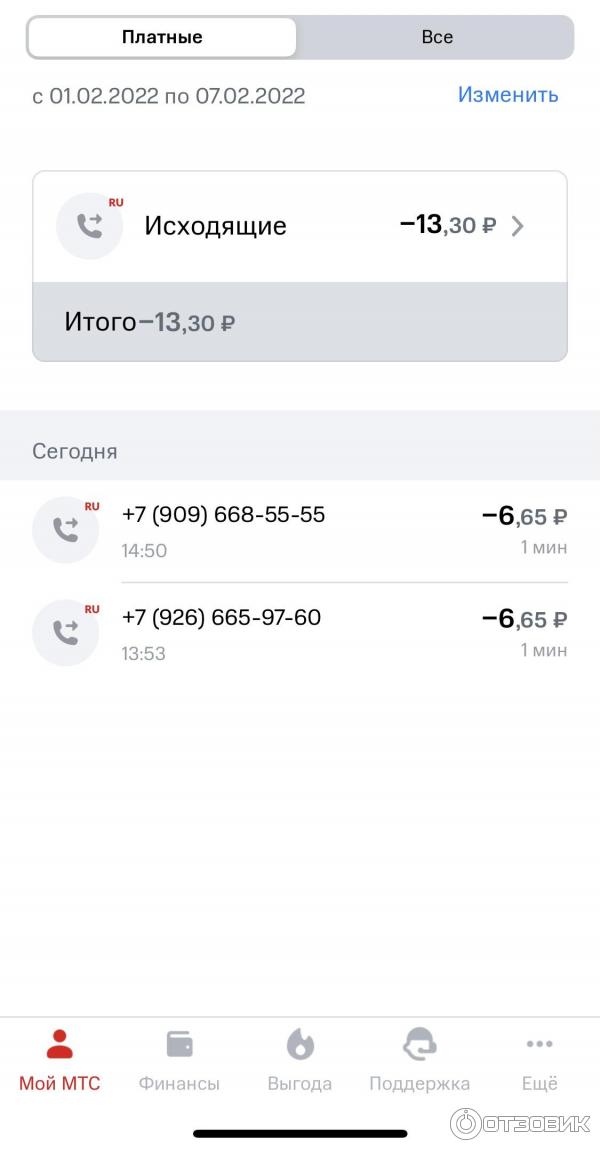Image resolution: width=600 pixels, height=1150 pixels.
Task: Open the call to +7 (926) 665-97-60
Action: pos(300,633)
